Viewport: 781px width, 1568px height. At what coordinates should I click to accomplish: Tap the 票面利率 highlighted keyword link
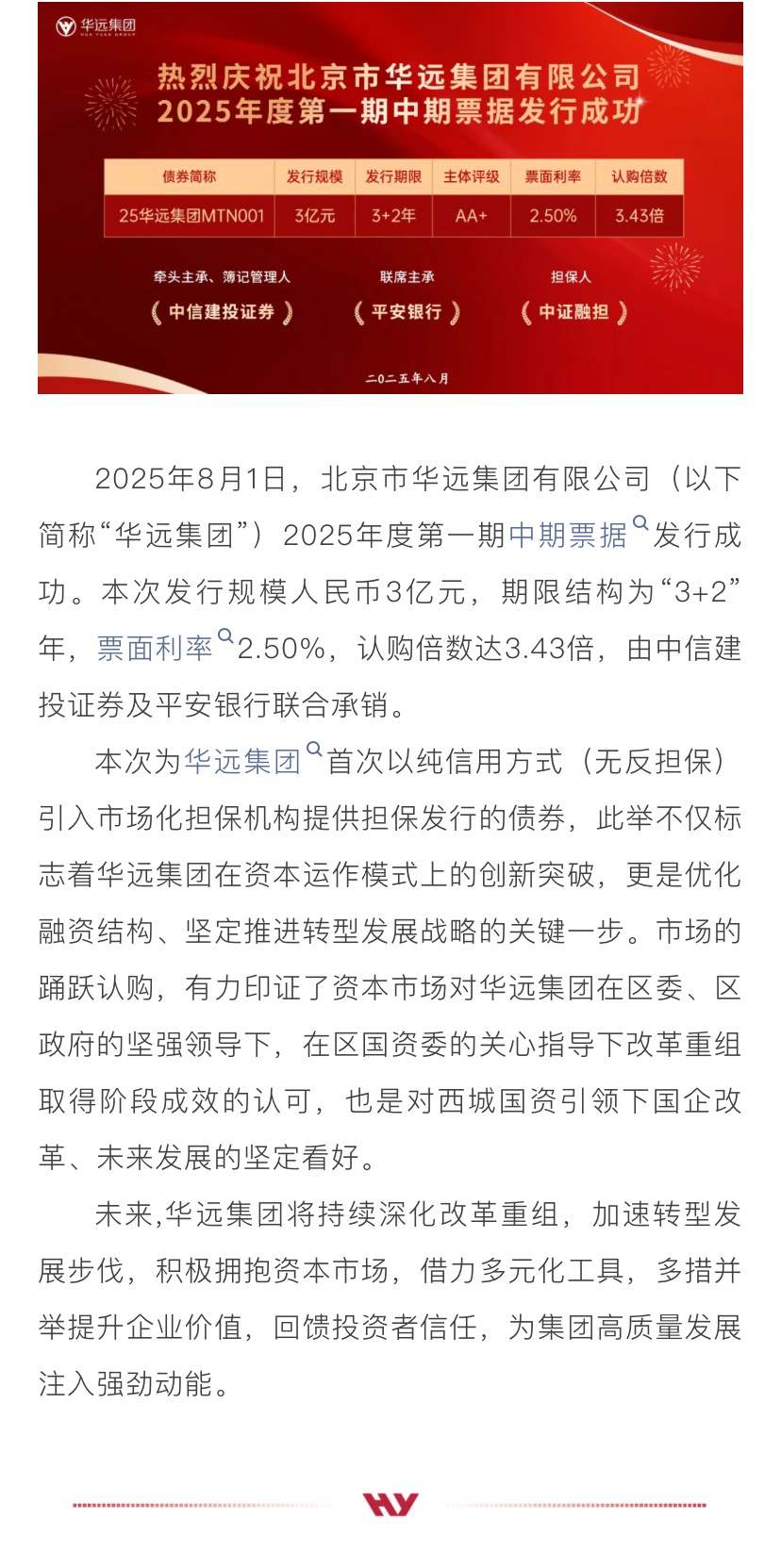[156, 649]
